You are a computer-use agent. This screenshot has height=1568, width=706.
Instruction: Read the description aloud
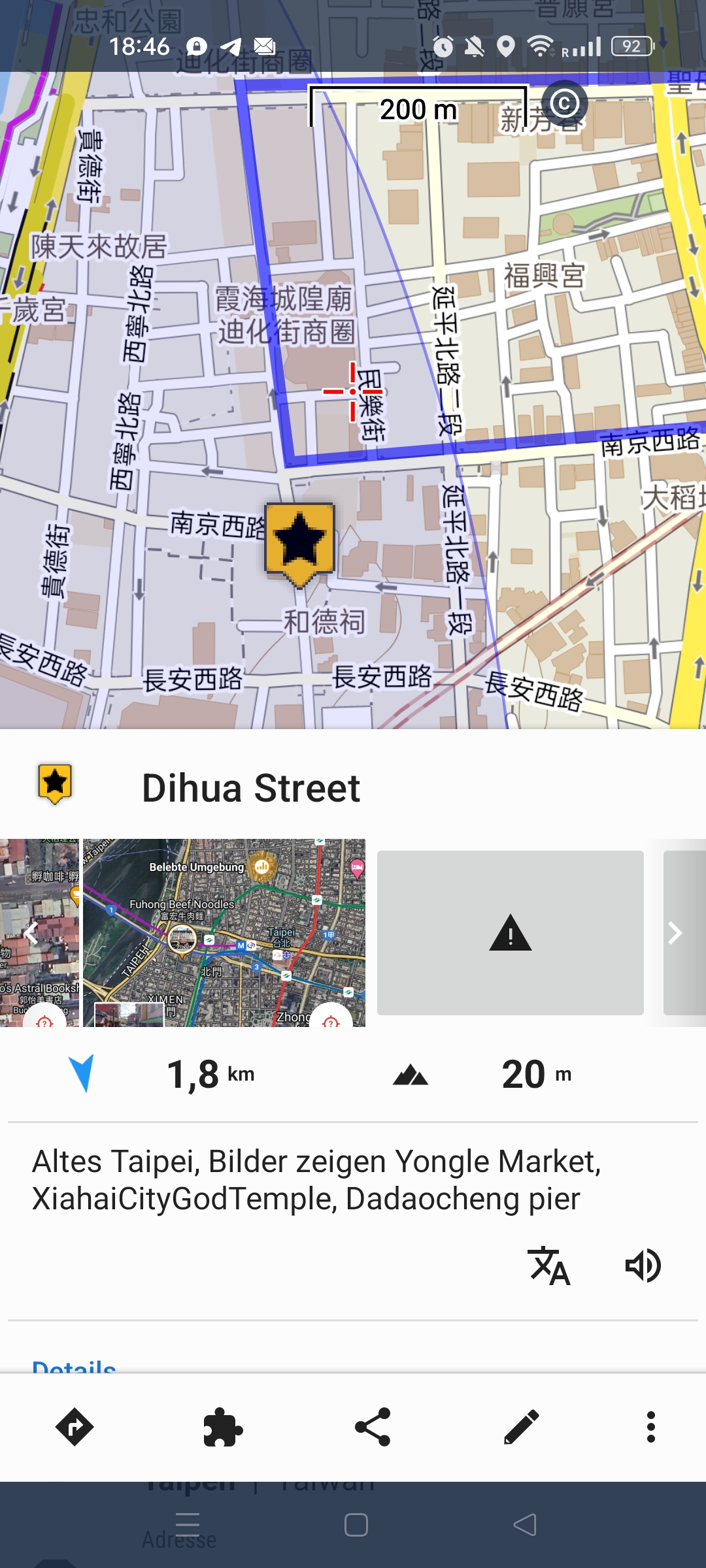[643, 1266]
